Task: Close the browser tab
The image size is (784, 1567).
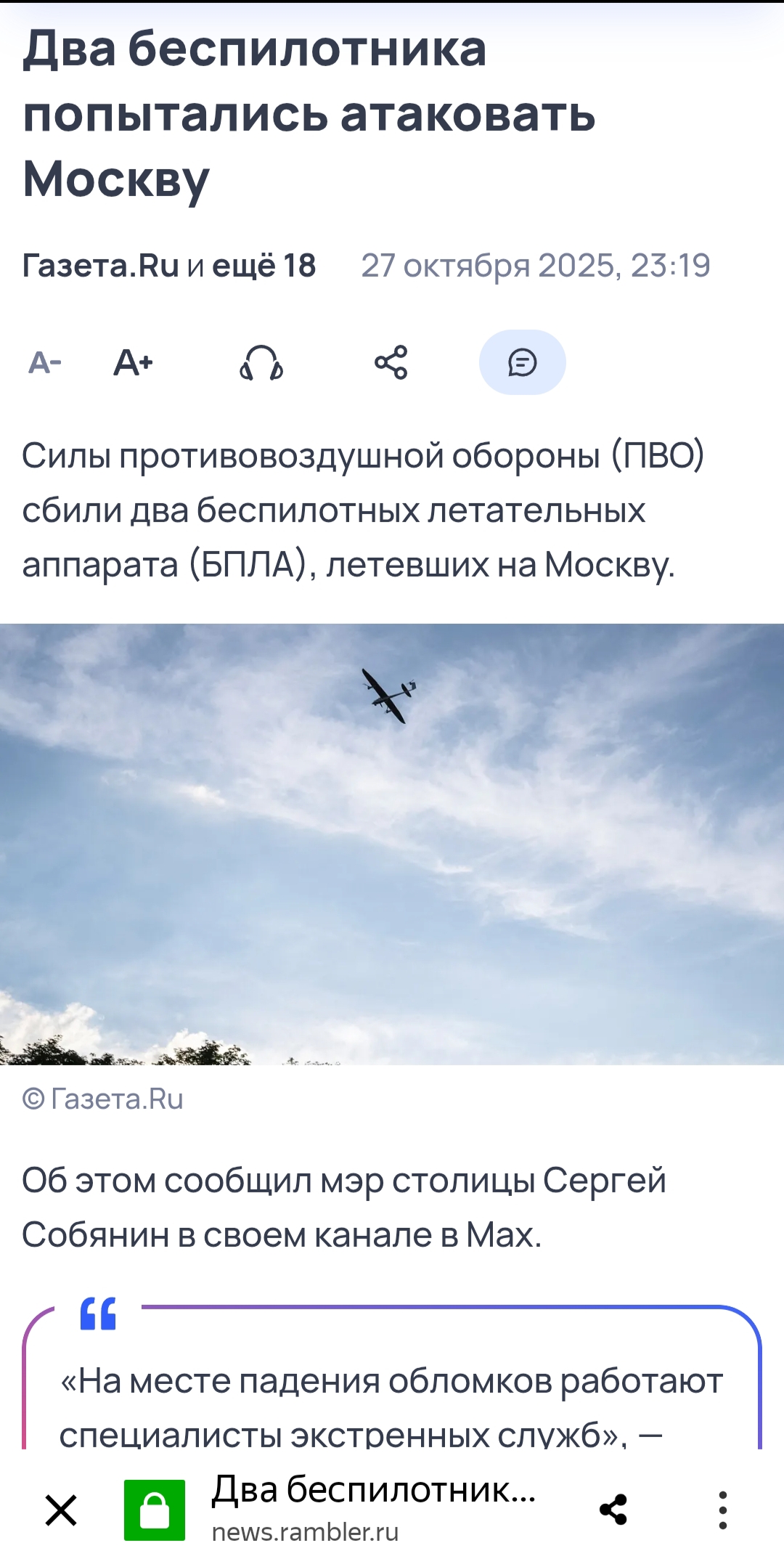Action: point(61,1511)
